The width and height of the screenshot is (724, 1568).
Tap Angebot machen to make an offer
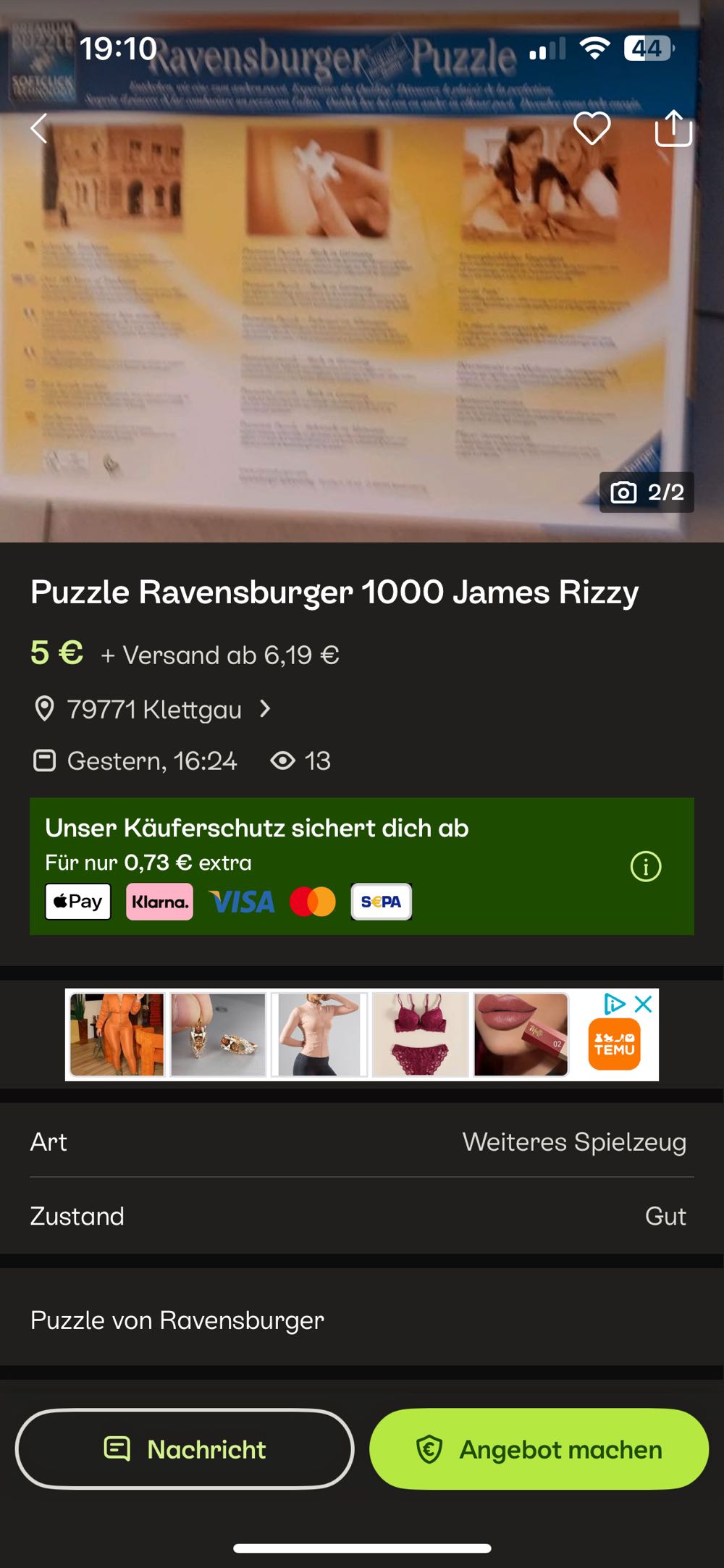(539, 1449)
